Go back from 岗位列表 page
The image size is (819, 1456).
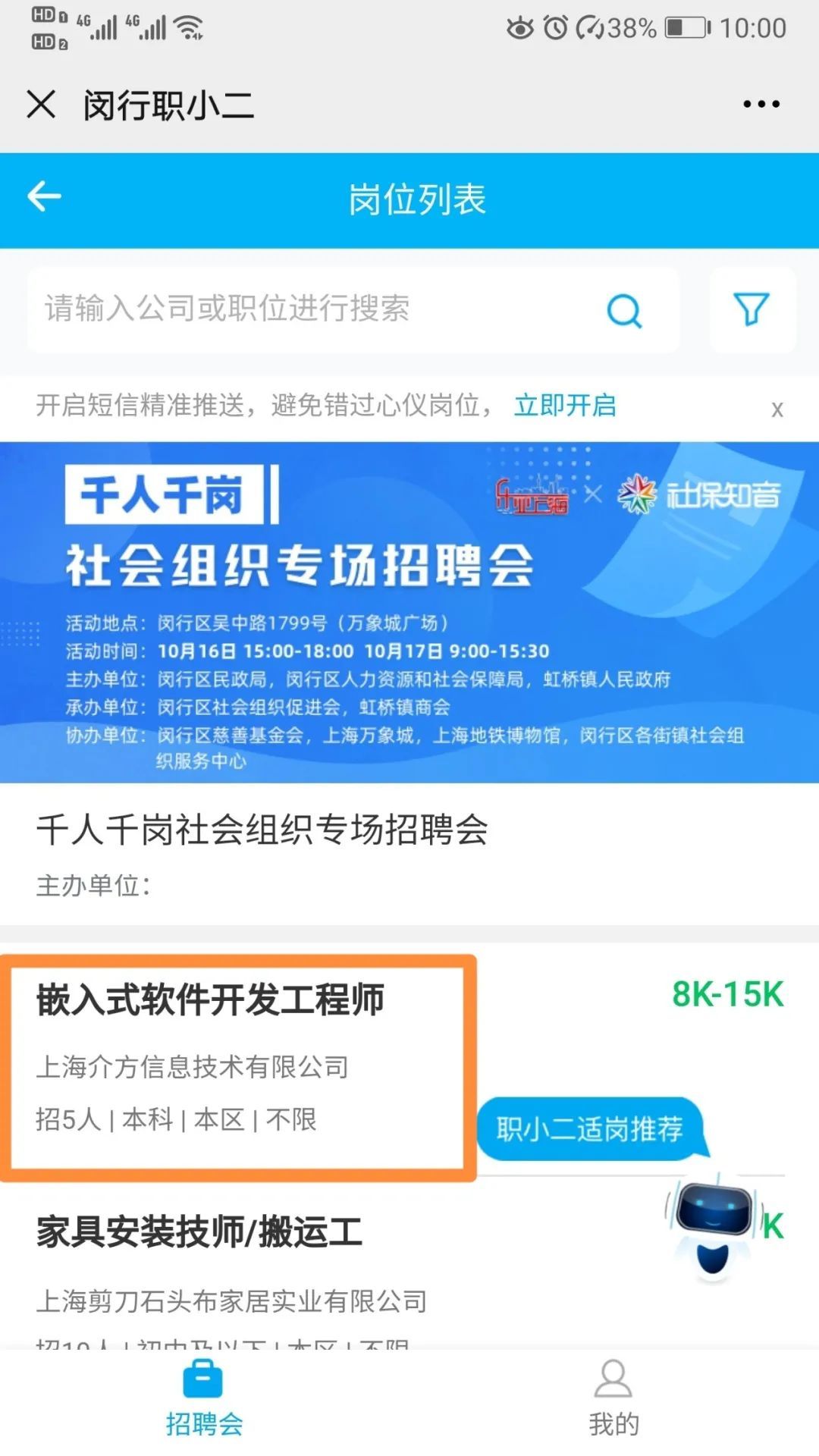[44, 197]
